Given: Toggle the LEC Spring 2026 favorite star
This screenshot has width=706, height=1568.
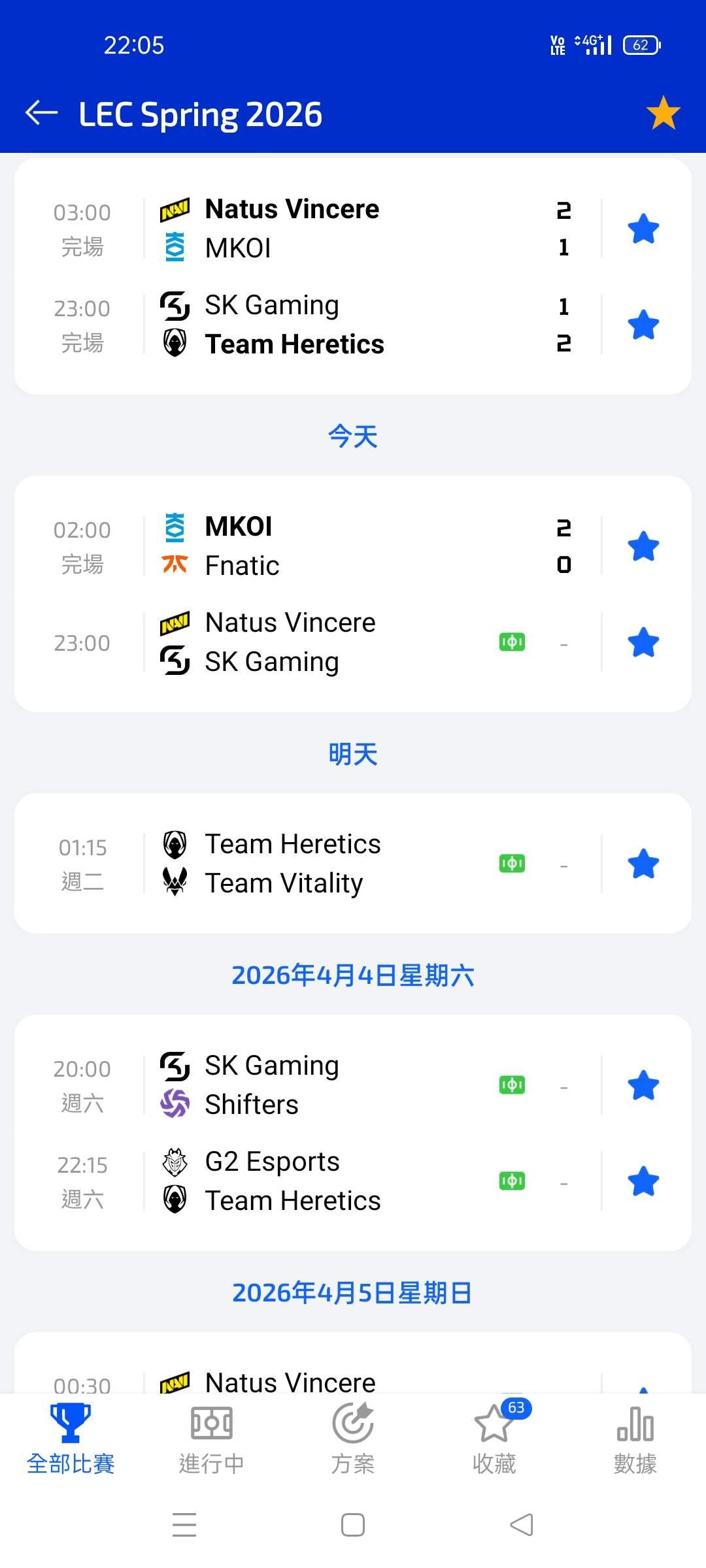Looking at the screenshot, I should click(x=663, y=112).
